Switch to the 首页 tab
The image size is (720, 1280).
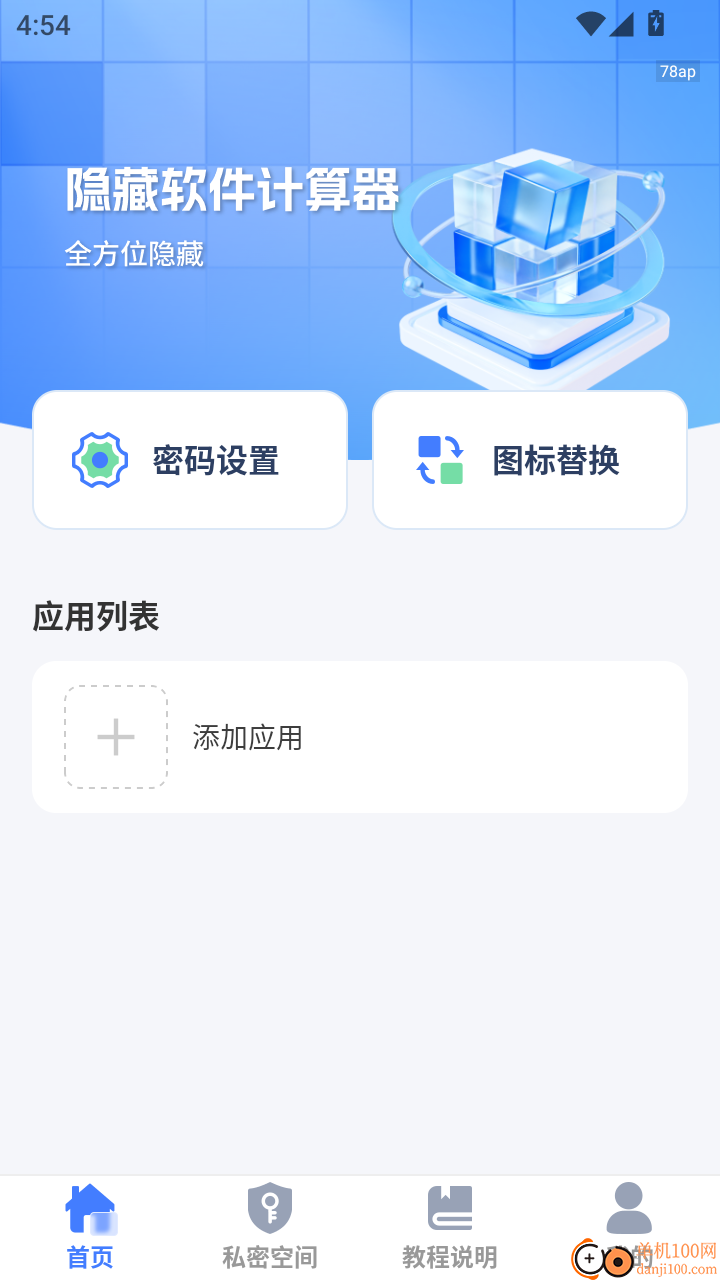click(89, 1227)
